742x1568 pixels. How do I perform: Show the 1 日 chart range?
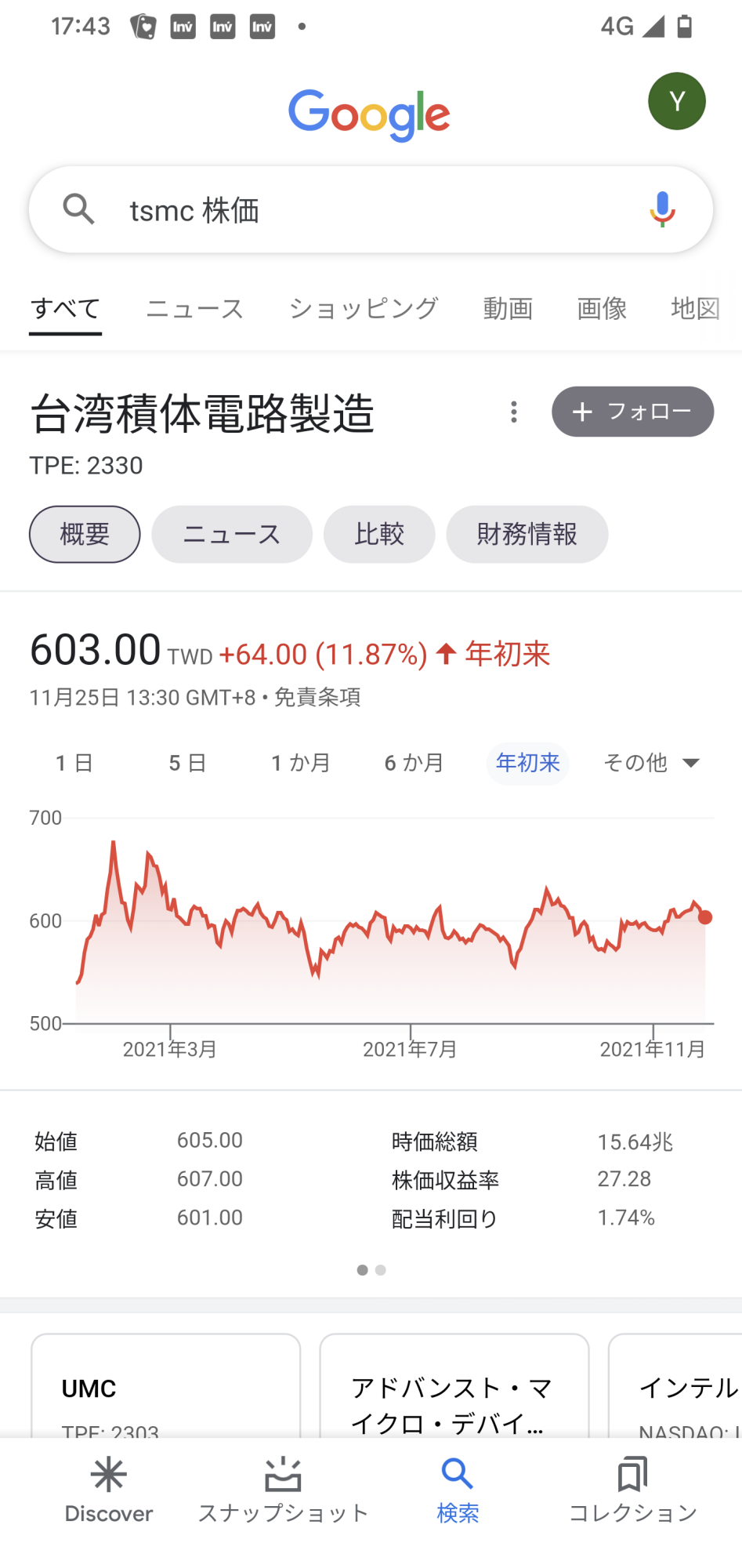point(74,763)
